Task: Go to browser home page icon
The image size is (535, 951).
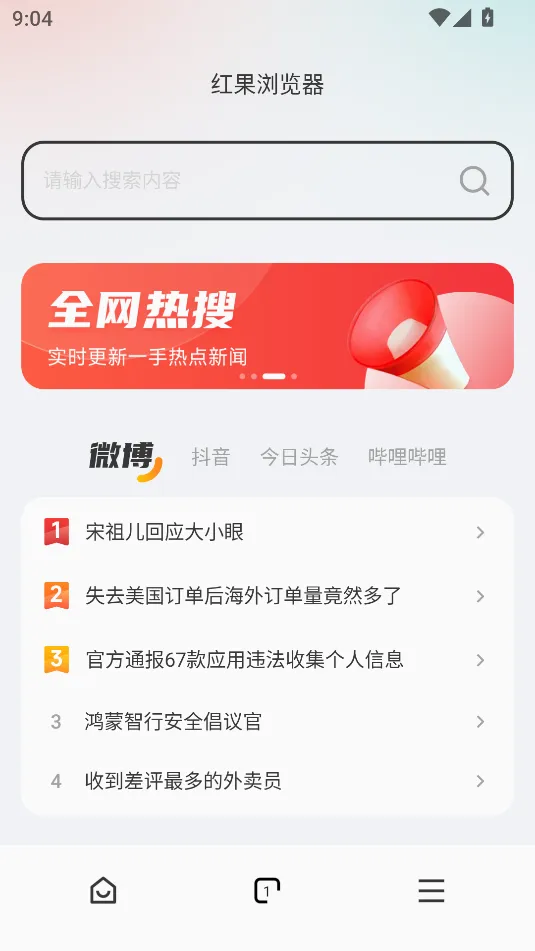Action: 103,890
